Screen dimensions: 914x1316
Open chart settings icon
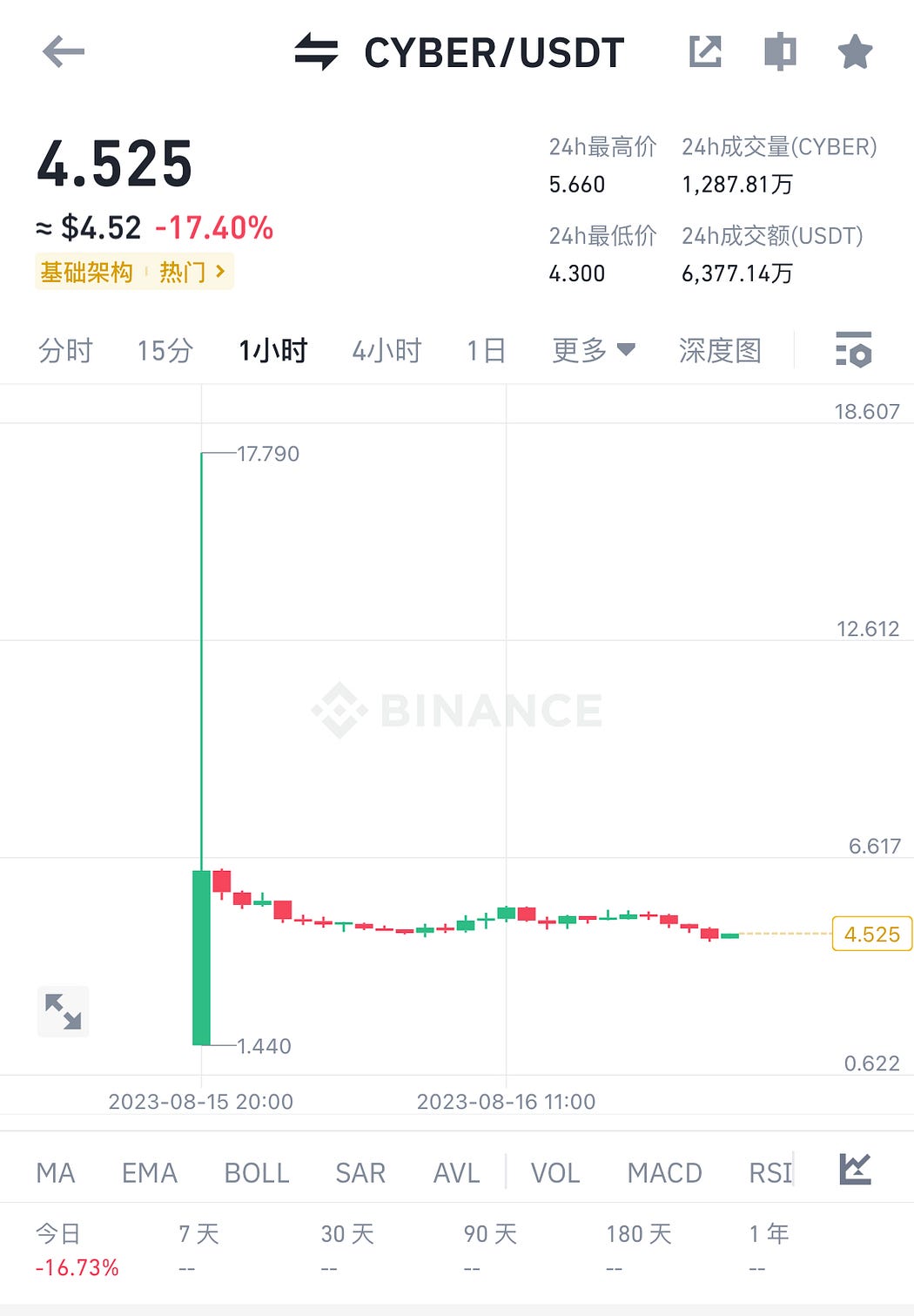click(x=853, y=350)
